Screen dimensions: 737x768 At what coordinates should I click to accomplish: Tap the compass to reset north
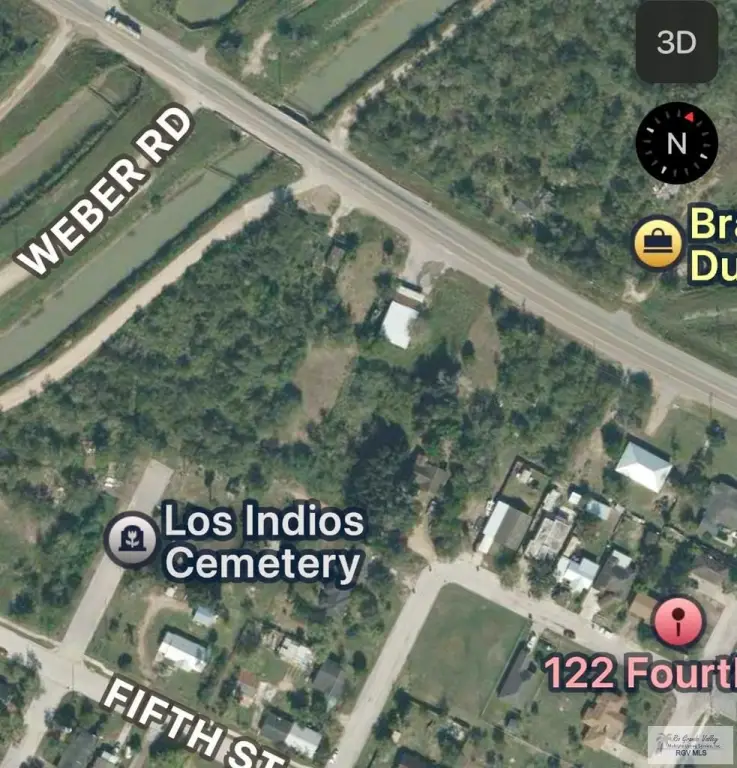[x=677, y=143]
